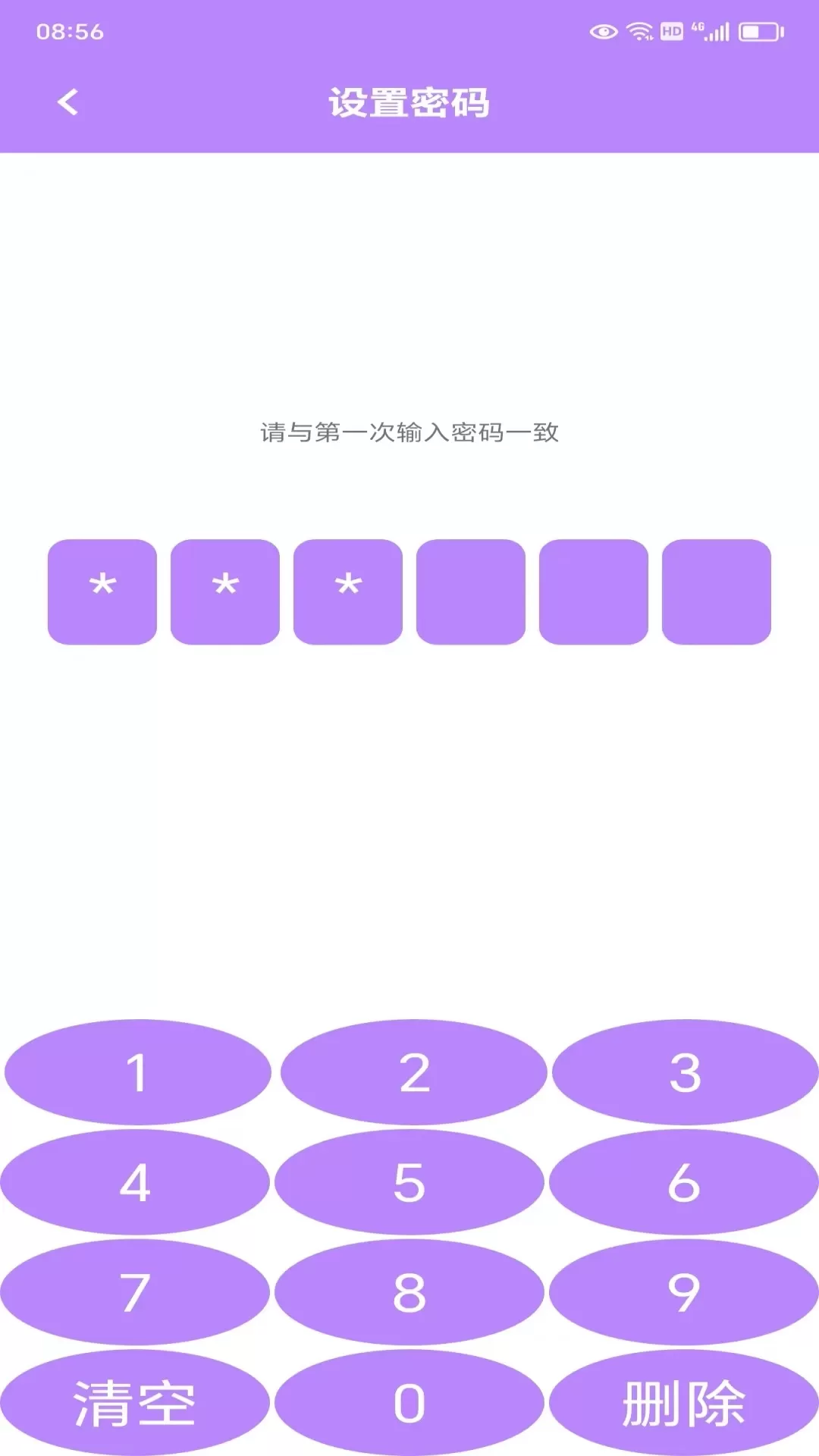This screenshot has width=819, height=1456.
Task: Tap keypad number 4
Action: coord(135,1182)
